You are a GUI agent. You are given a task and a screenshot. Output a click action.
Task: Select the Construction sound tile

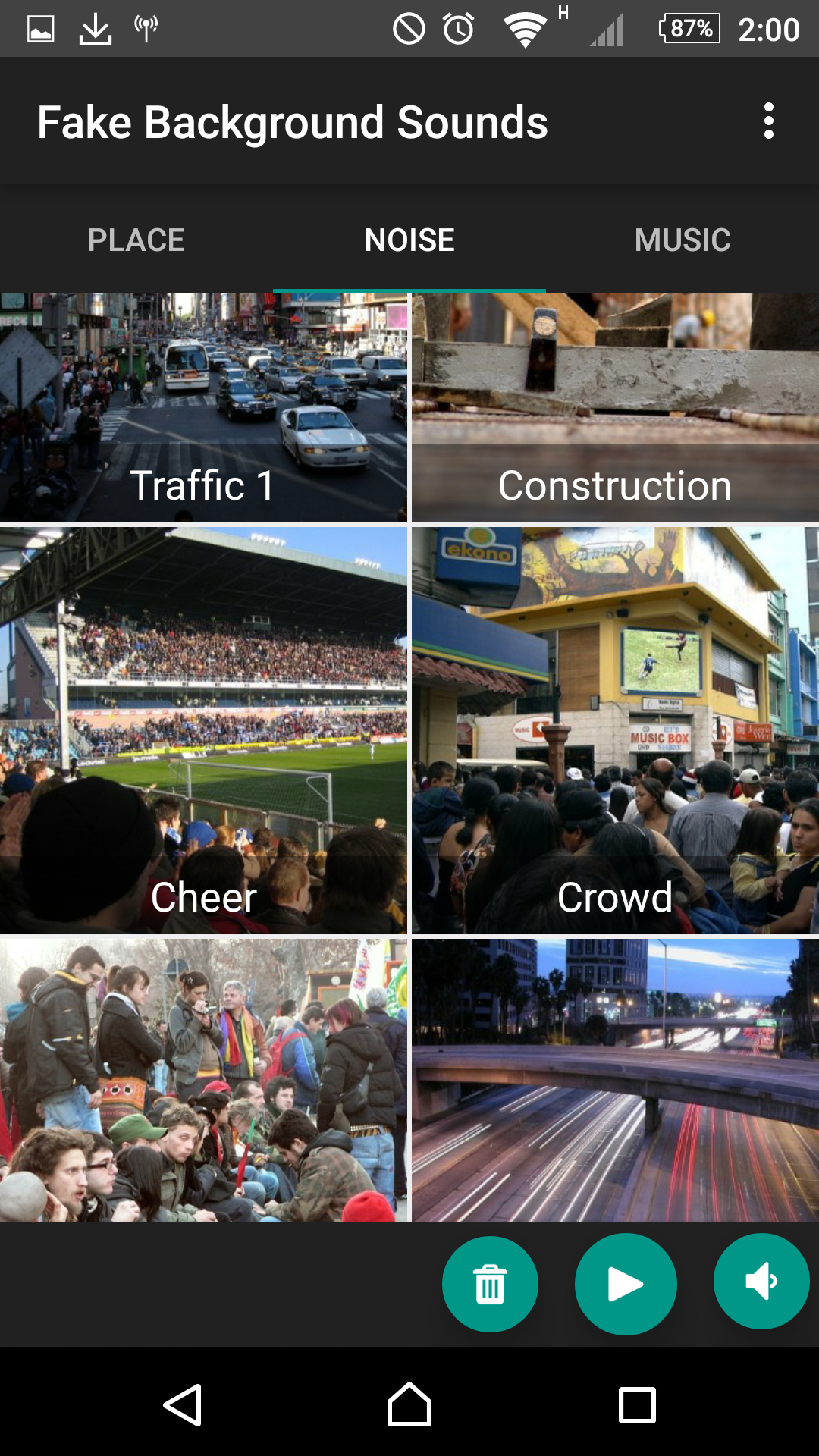pyautogui.click(x=615, y=408)
